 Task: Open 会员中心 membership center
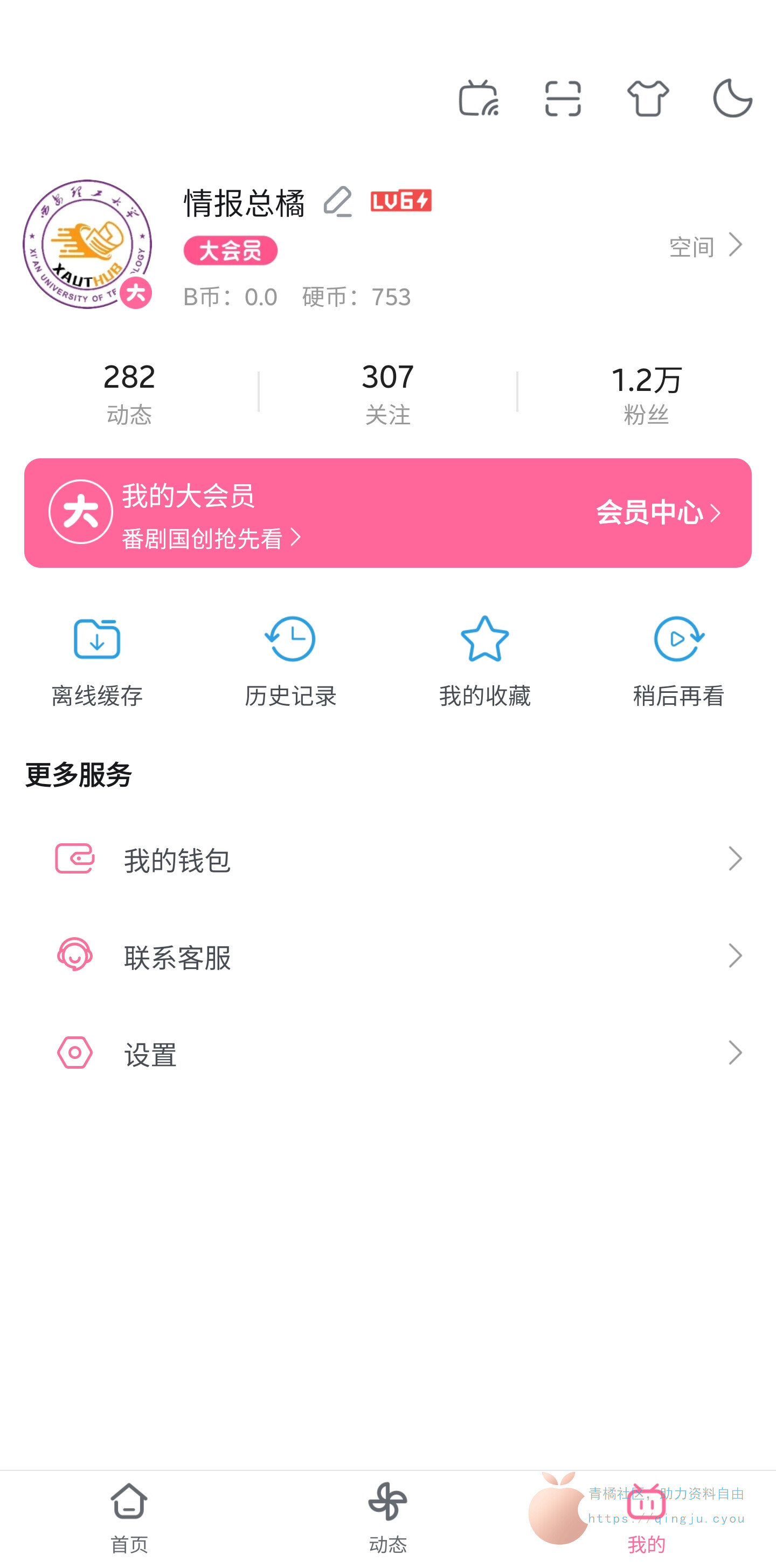(658, 513)
